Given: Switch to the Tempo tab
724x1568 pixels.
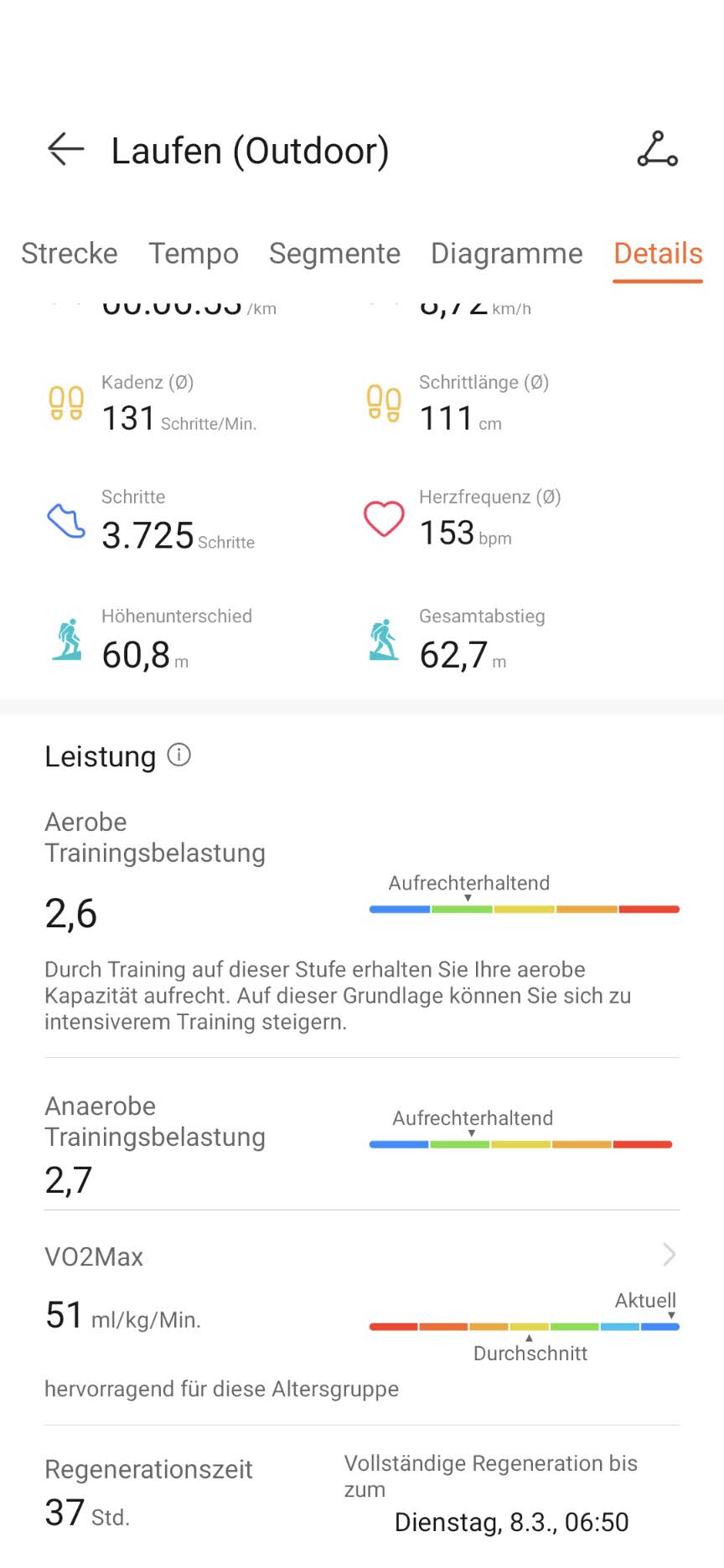Looking at the screenshot, I should [194, 253].
